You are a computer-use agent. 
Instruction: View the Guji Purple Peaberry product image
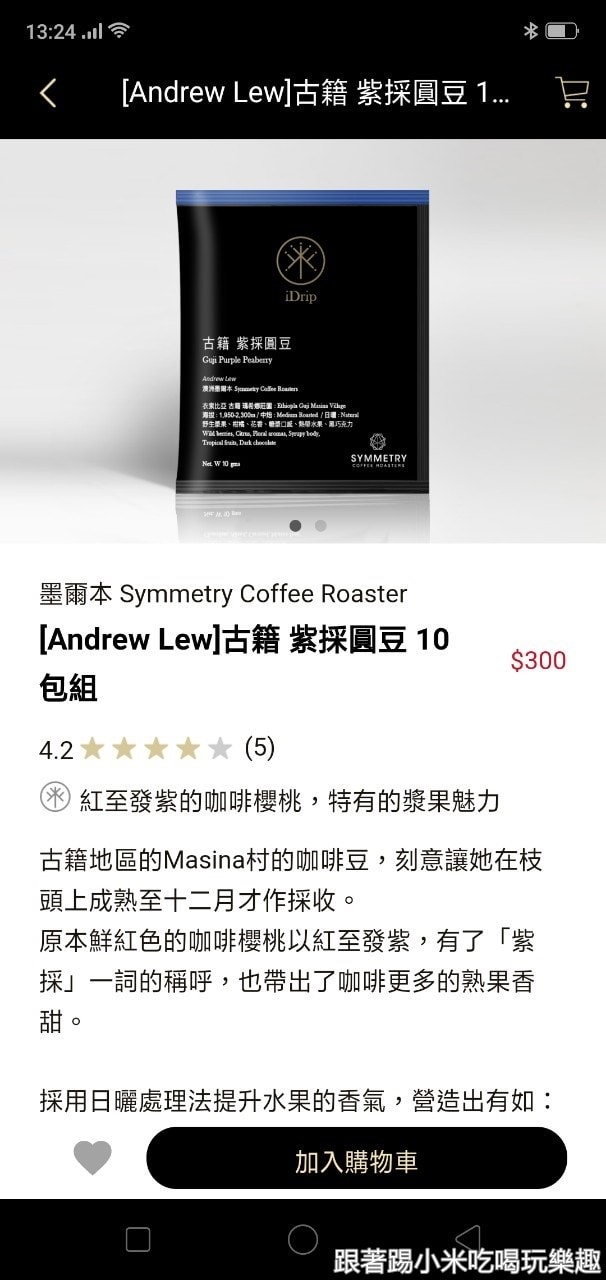(x=302, y=340)
